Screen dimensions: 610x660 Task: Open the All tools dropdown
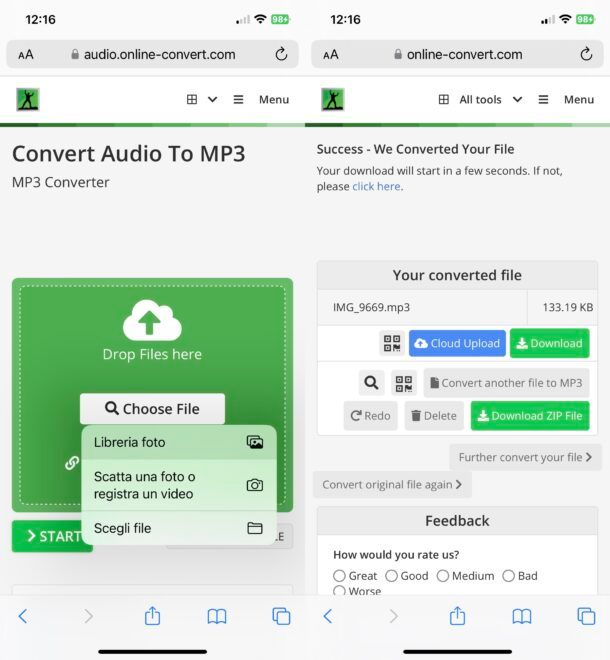[x=480, y=100]
